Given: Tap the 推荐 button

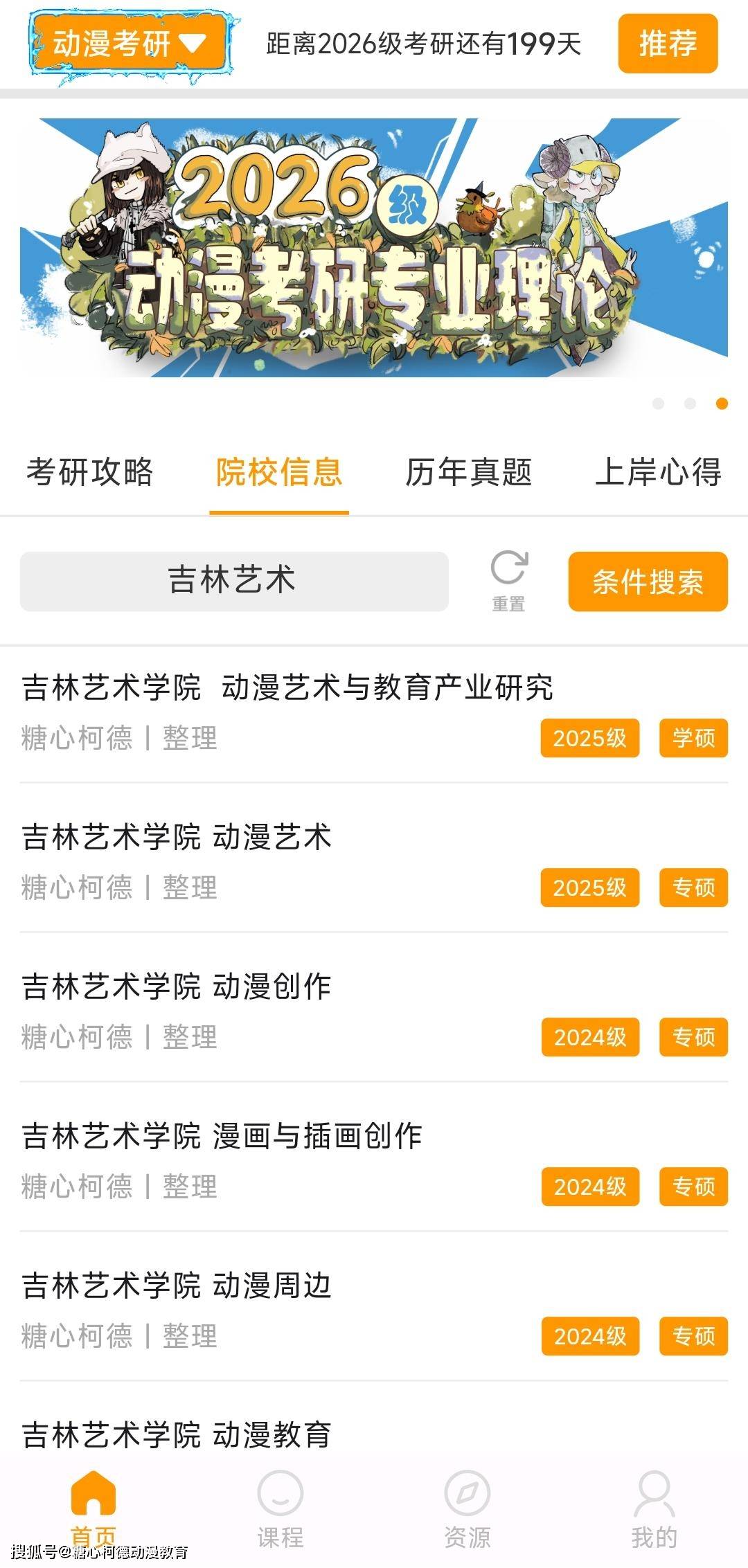Looking at the screenshot, I should tap(668, 44).
